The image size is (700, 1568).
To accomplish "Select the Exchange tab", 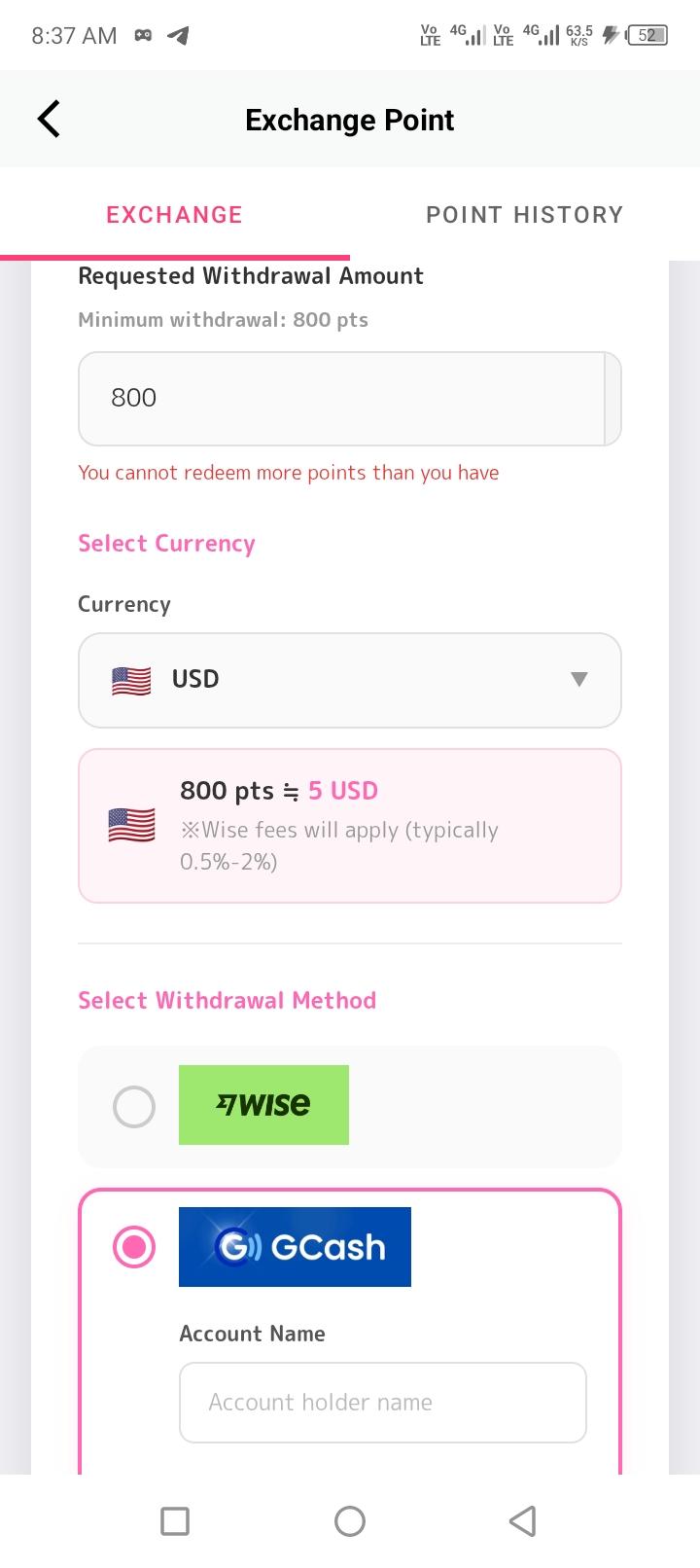I will pyautogui.click(x=175, y=215).
